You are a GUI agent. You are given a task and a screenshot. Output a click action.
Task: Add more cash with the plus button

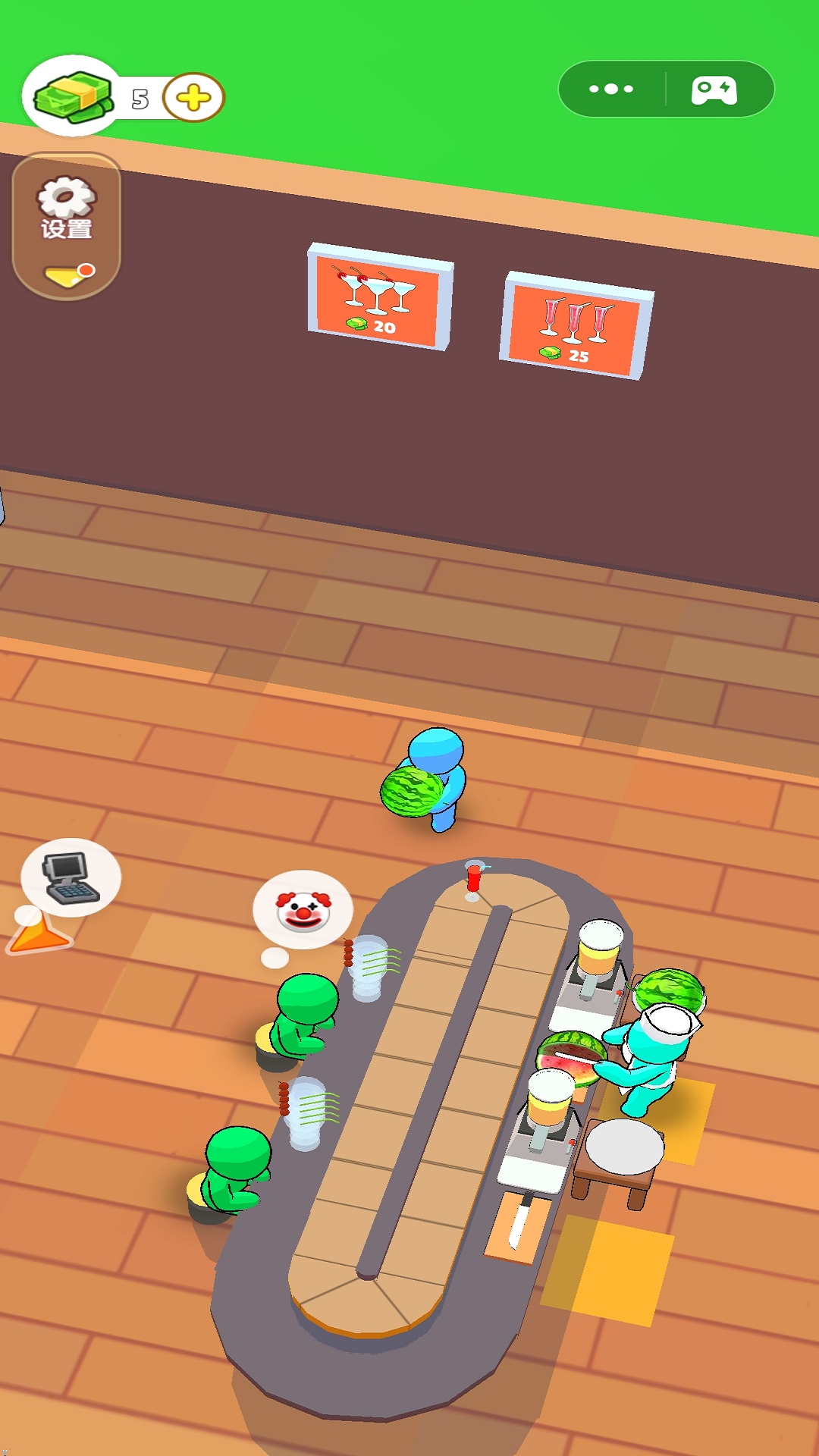coord(194,98)
